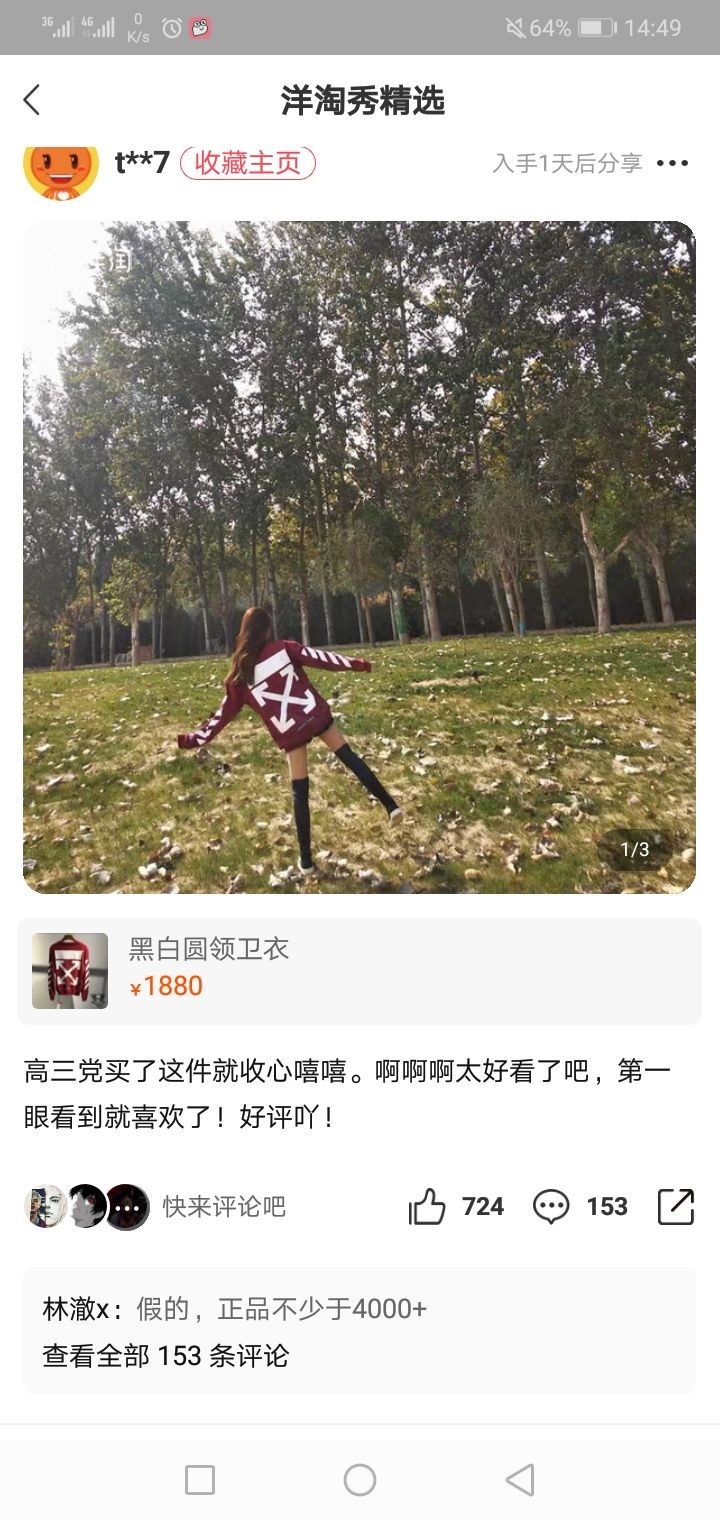View all 153 comments
720x1520 pixels.
[166, 1356]
